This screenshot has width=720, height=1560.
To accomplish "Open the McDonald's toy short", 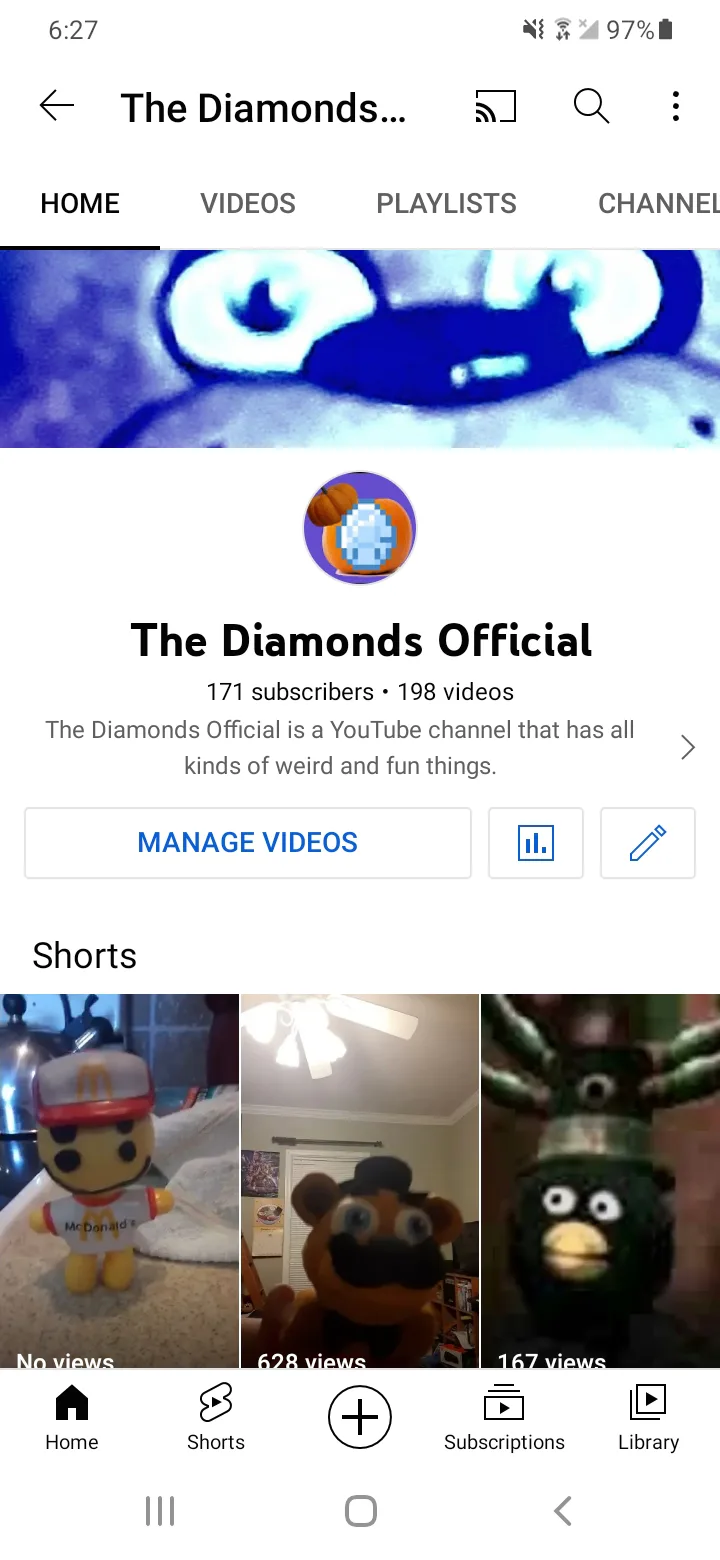I will coord(119,1180).
